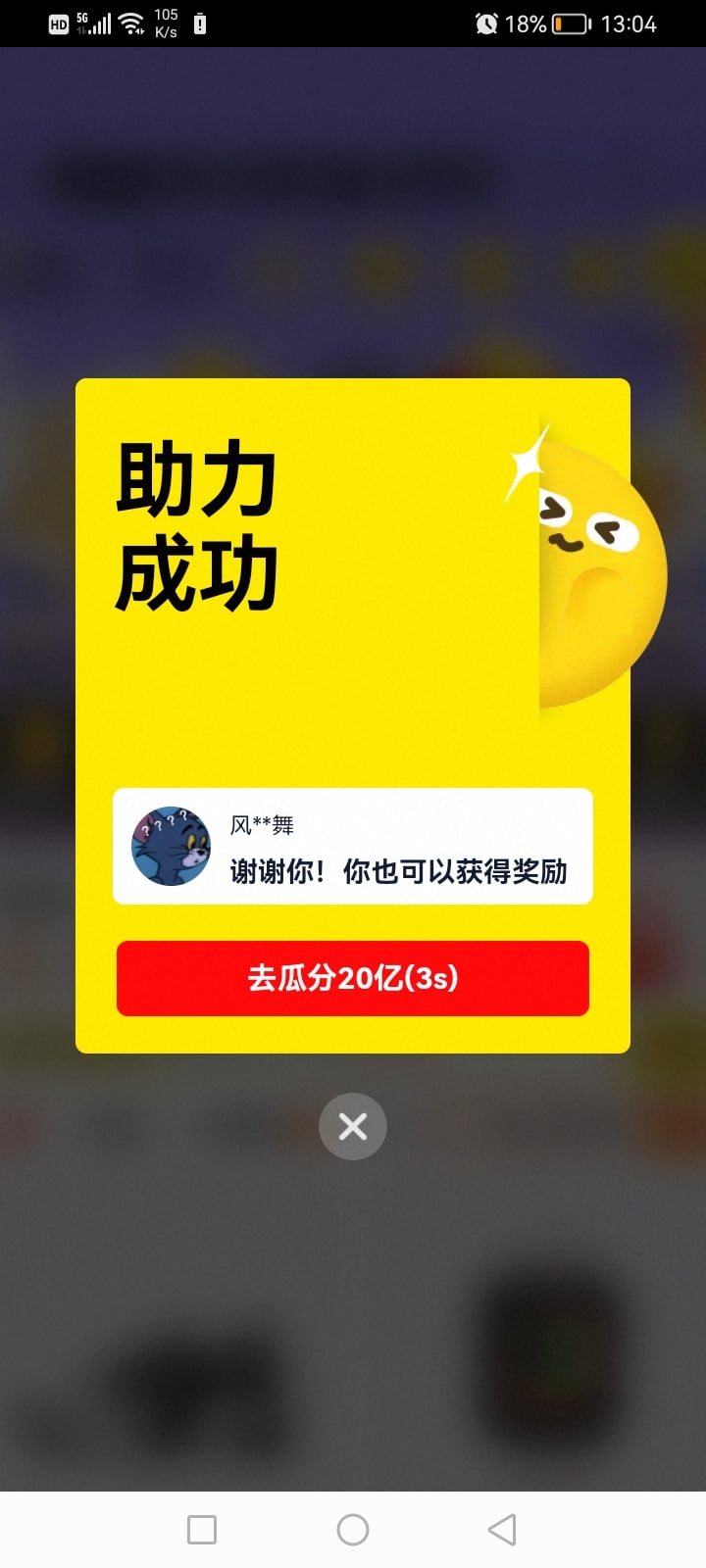
Task: Go back using system back button
Action: (x=502, y=1530)
